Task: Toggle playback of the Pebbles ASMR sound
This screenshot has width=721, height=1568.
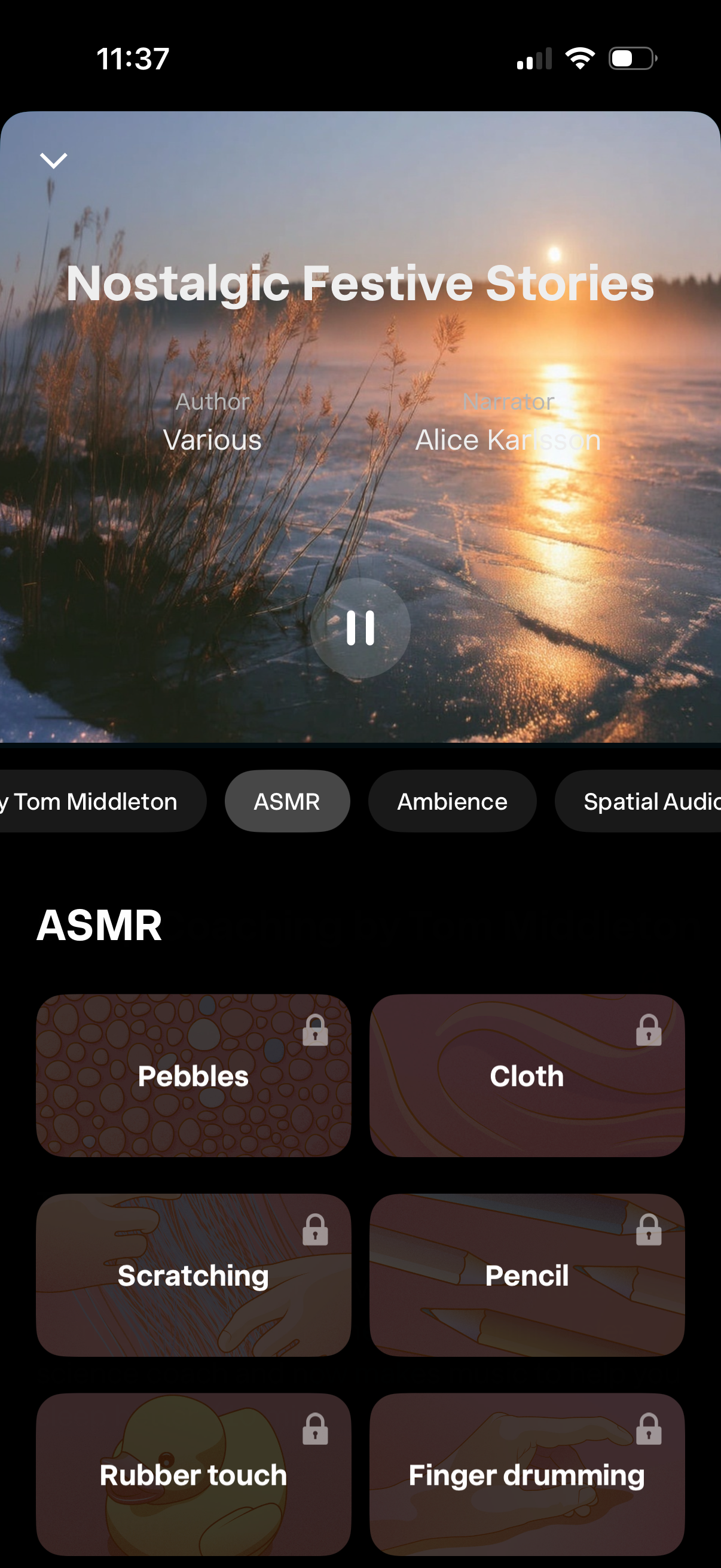Action: point(193,1076)
